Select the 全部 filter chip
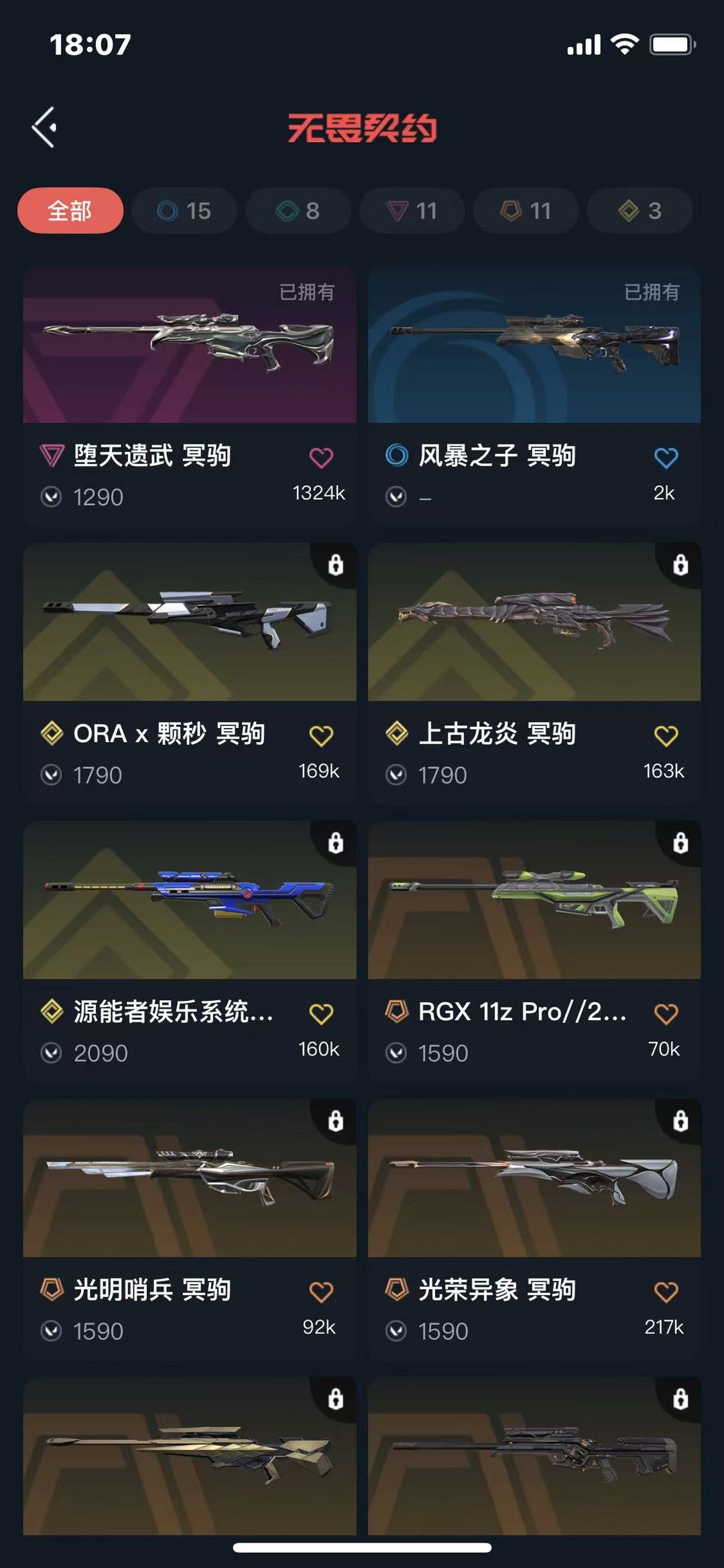The height and width of the screenshot is (1568, 724). tap(70, 210)
